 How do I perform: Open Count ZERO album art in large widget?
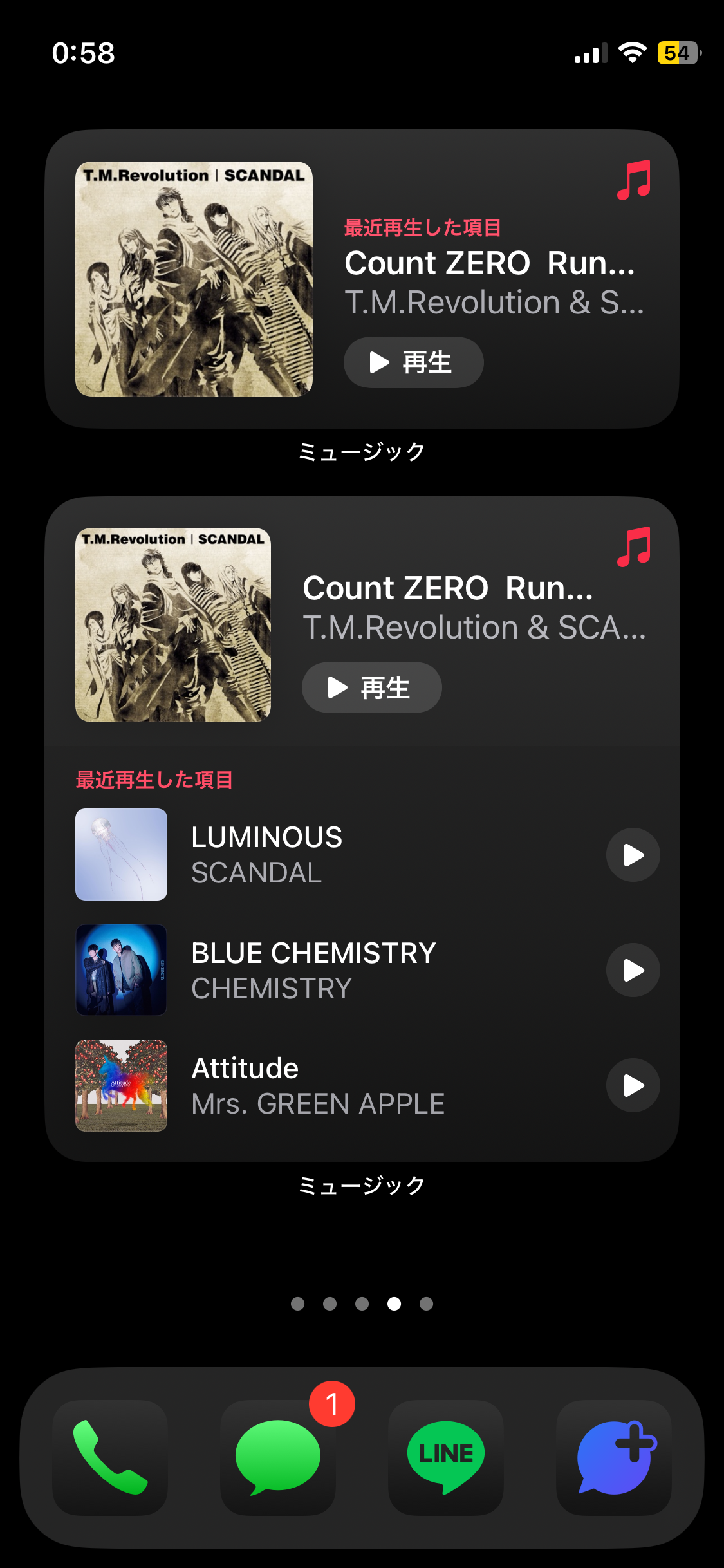173,625
